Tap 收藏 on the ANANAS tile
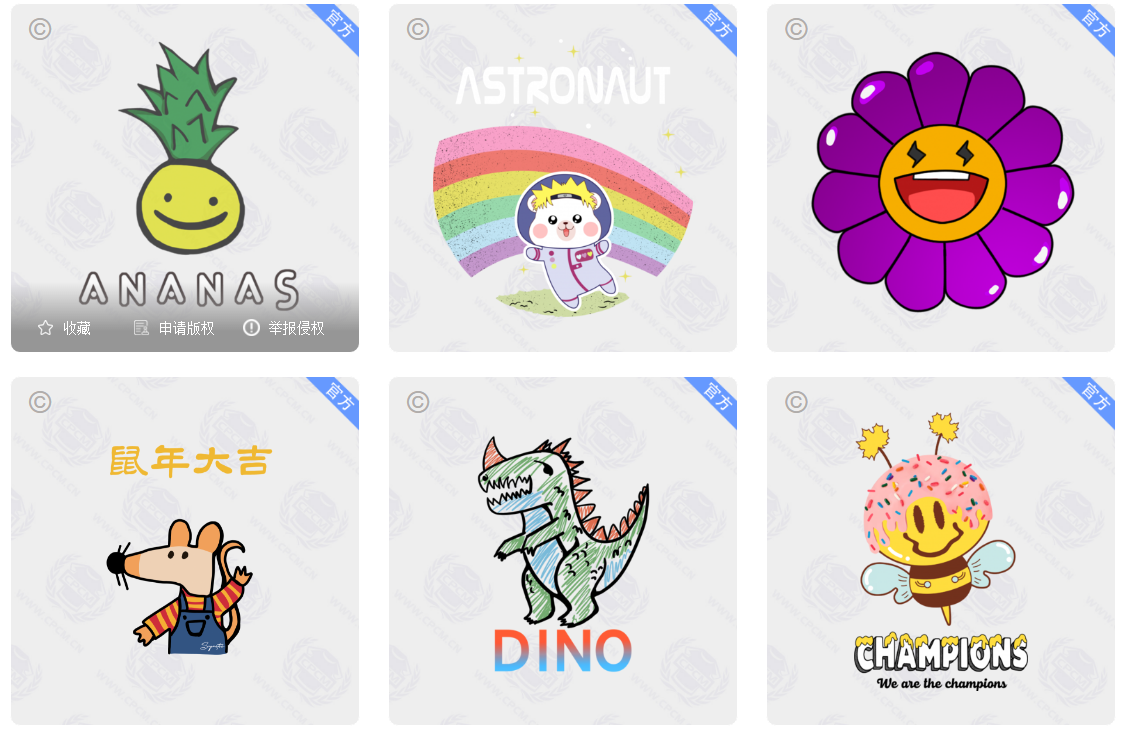The height and width of the screenshot is (732, 1124). (x=65, y=328)
